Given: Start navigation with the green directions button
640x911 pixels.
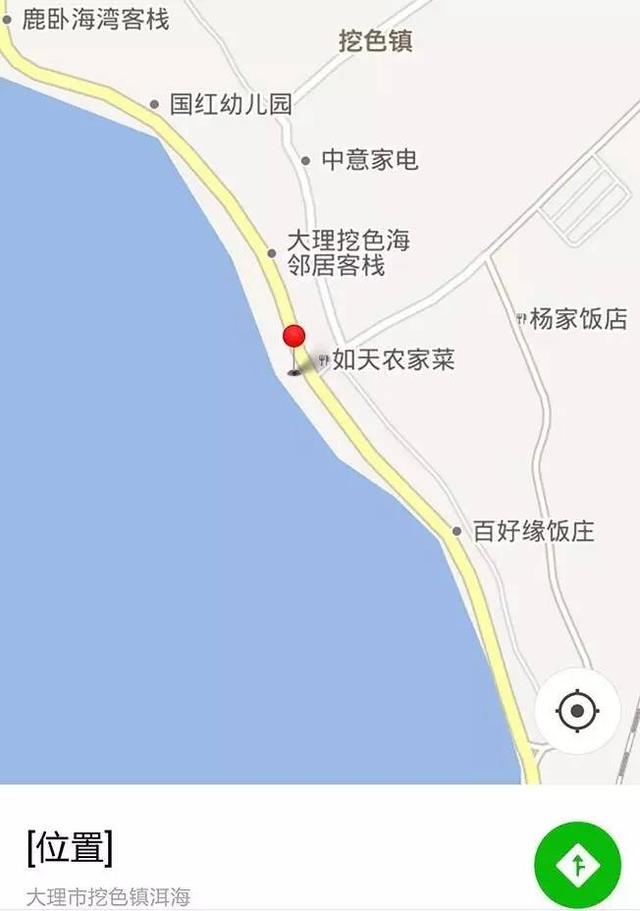Looking at the screenshot, I should coord(577,864).
